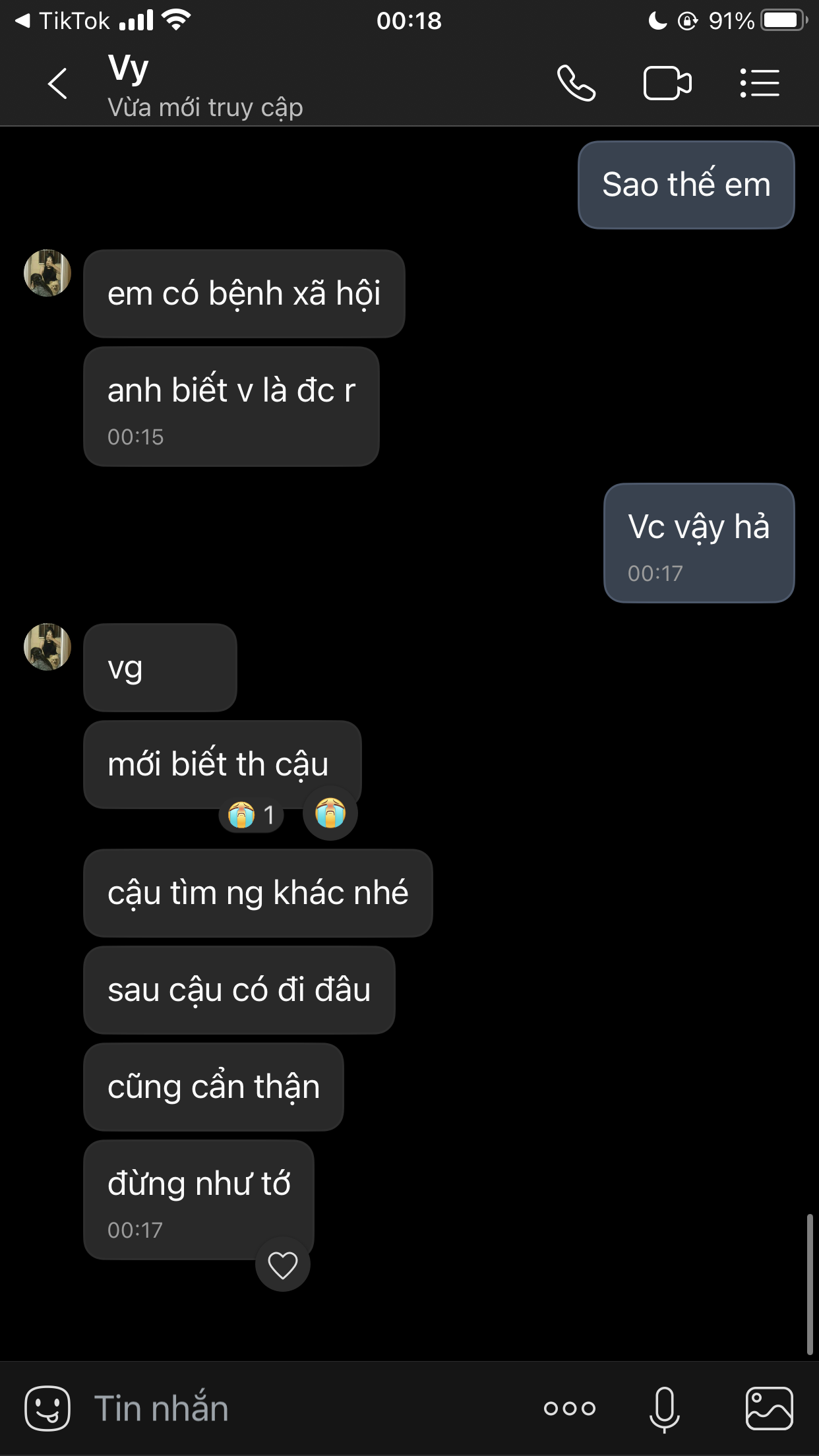Record a voice message with the microphone
Viewport: 819px width, 1456px height.
click(664, 1408)
